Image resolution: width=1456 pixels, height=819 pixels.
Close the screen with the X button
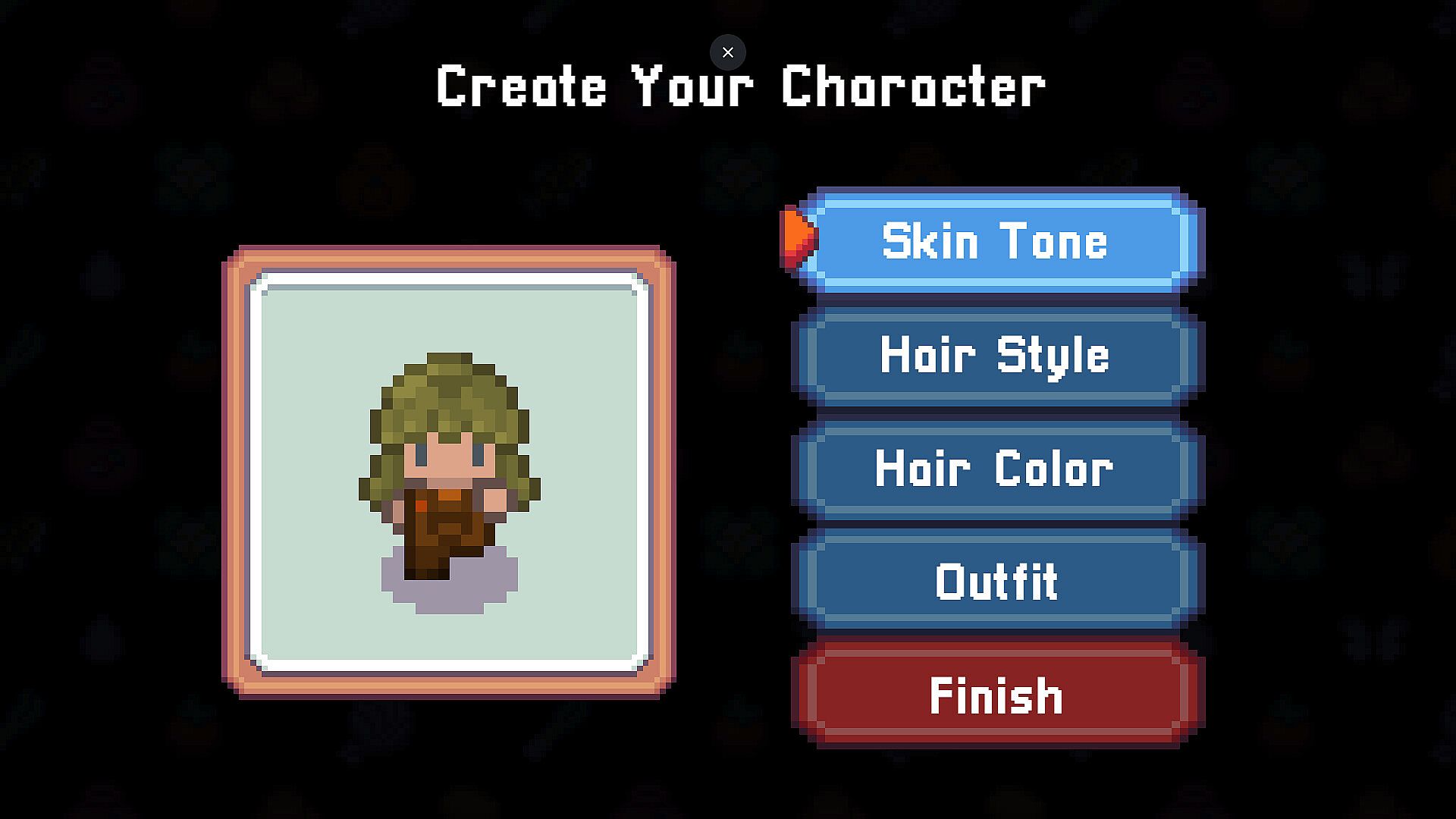(727, 52)
